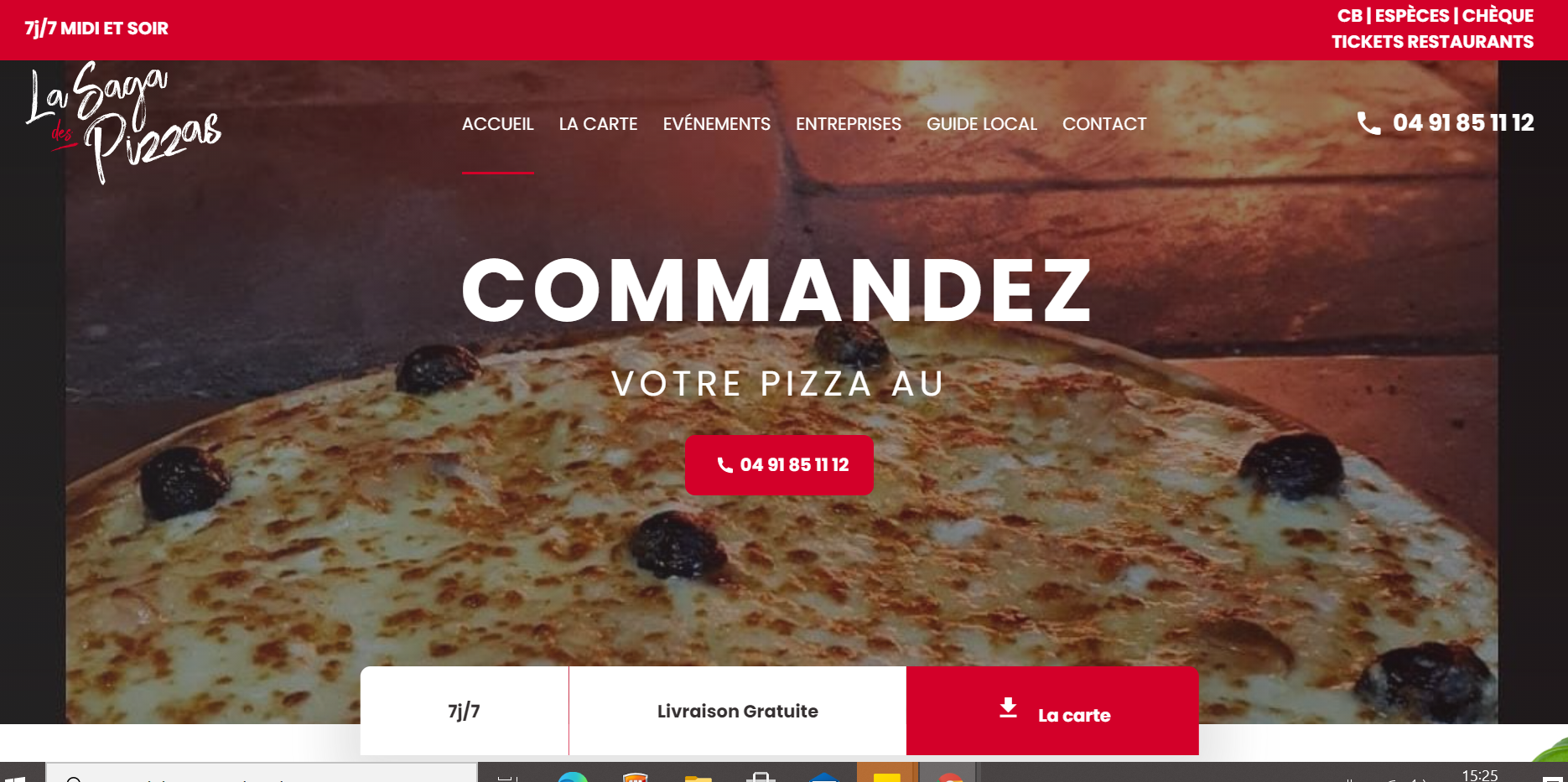Navigate to Entreprises page
The height and width of the screenshot is (782, 1568).
[x=848, y=124]
